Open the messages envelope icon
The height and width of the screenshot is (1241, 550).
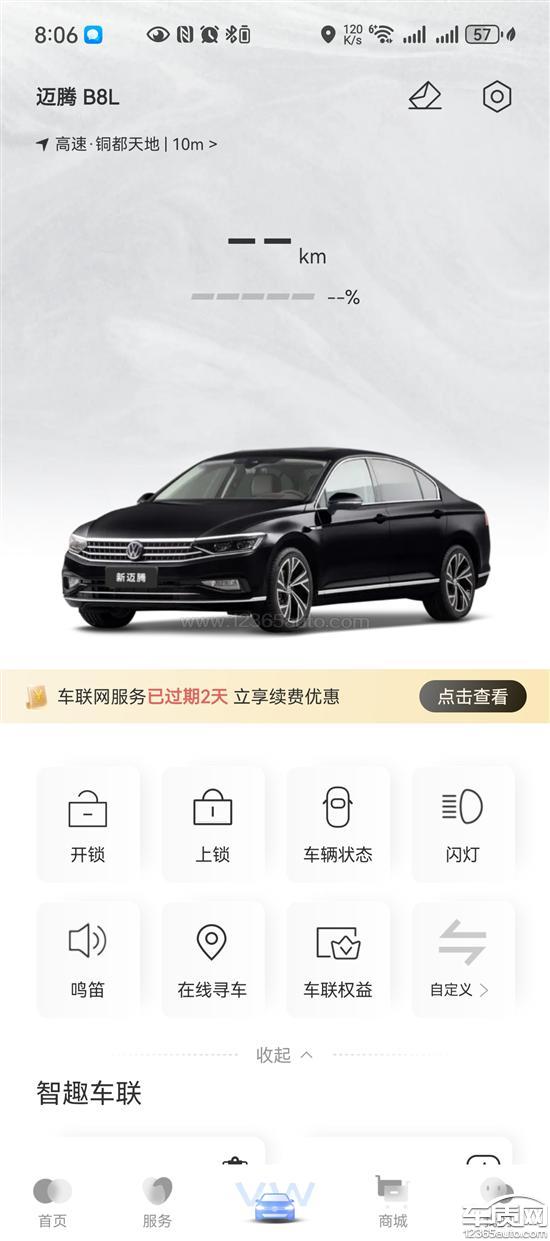(x=425, y=97)
